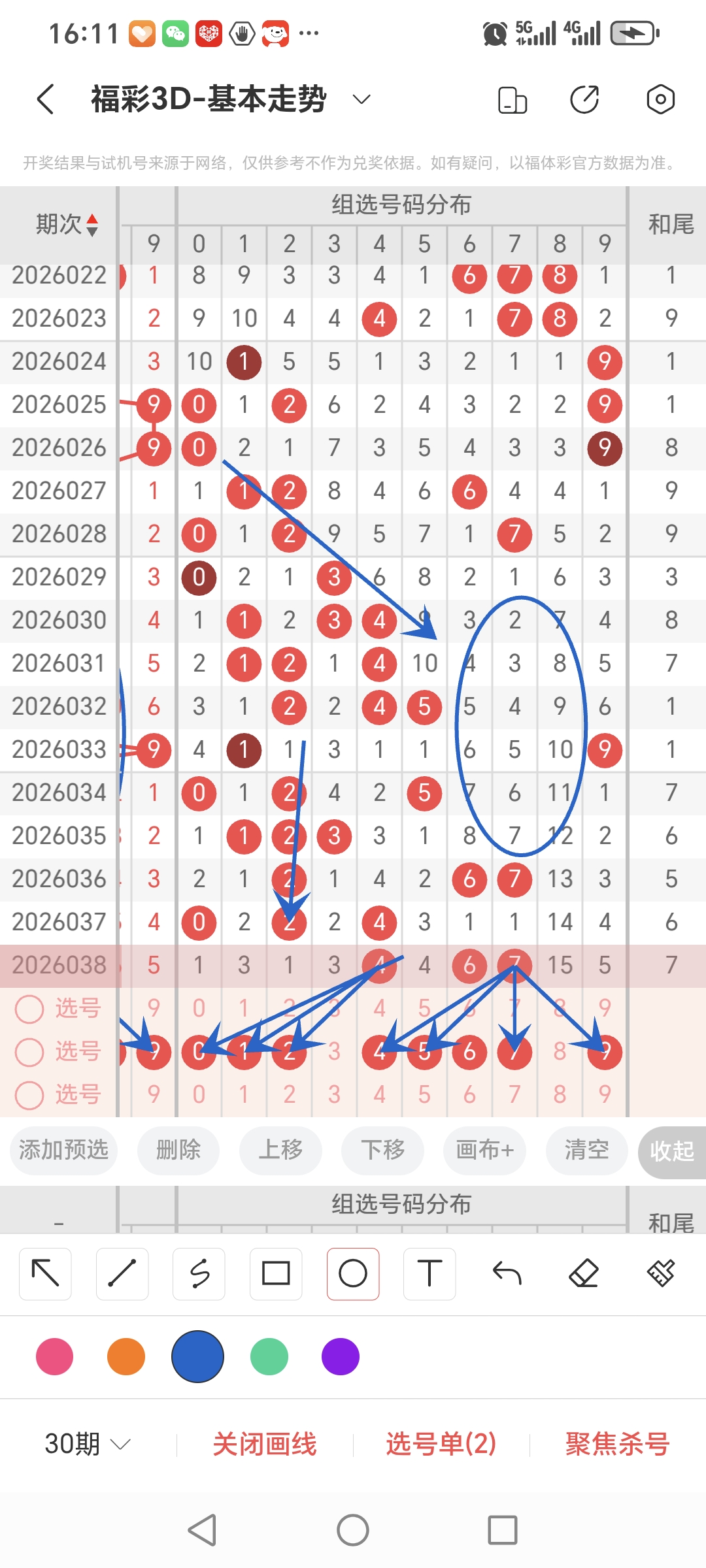Open 聚焦杀号
706x1568 pixels.
[x=617, y=1444]
